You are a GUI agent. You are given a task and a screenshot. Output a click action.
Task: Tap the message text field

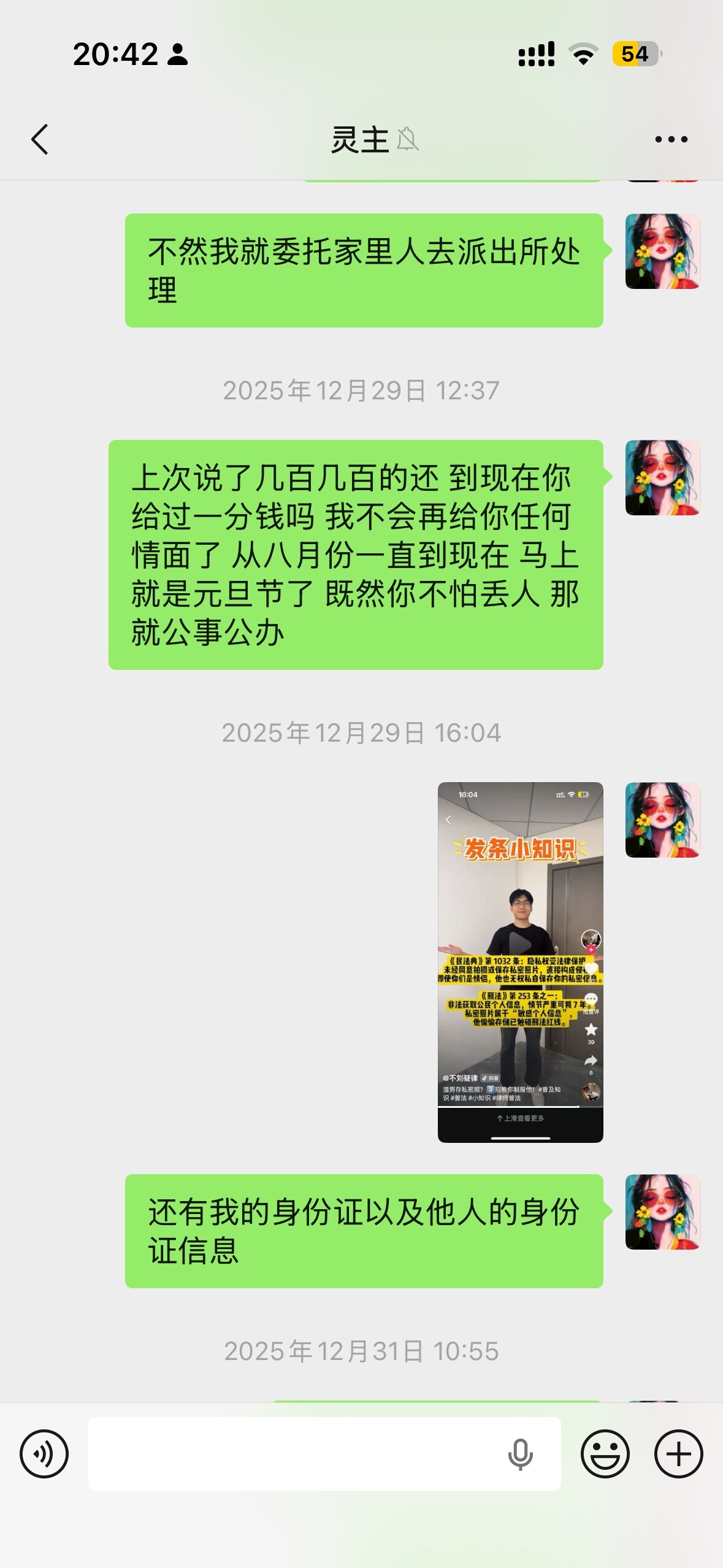point(294,1453)
